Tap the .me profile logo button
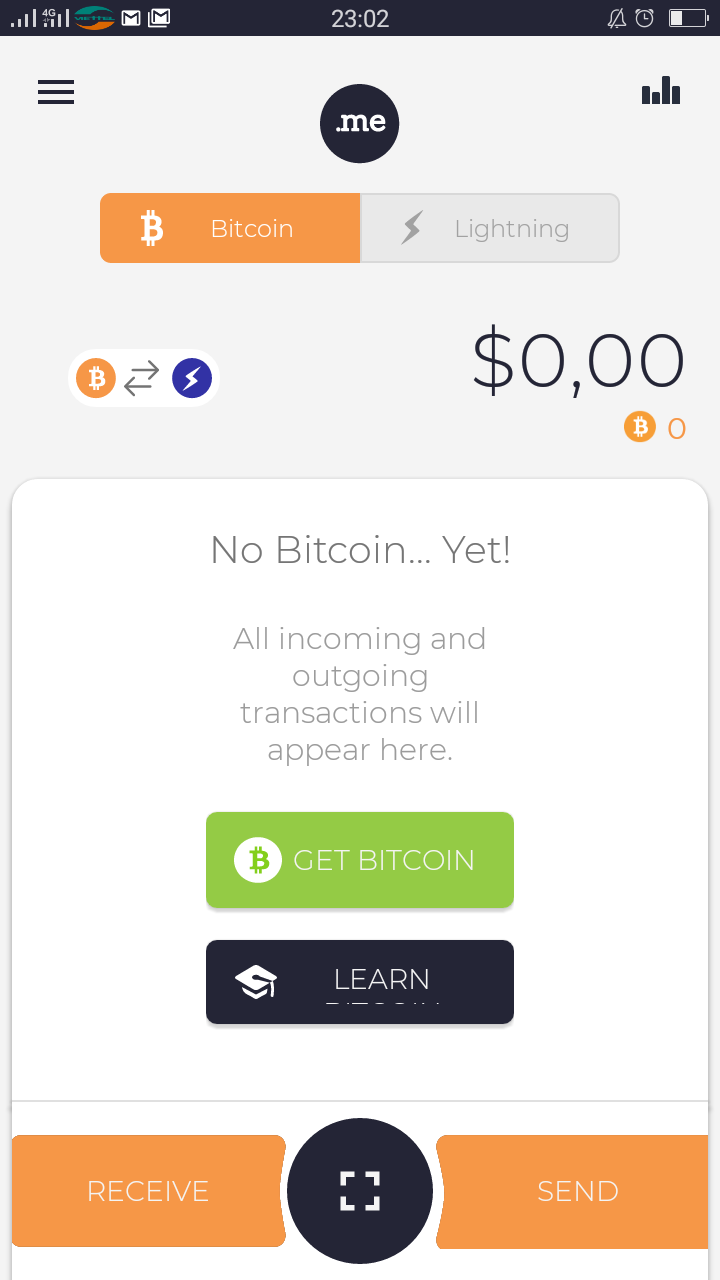This screenshot has height=1280, width=720. pyautogui.click(x=360, y=124)
